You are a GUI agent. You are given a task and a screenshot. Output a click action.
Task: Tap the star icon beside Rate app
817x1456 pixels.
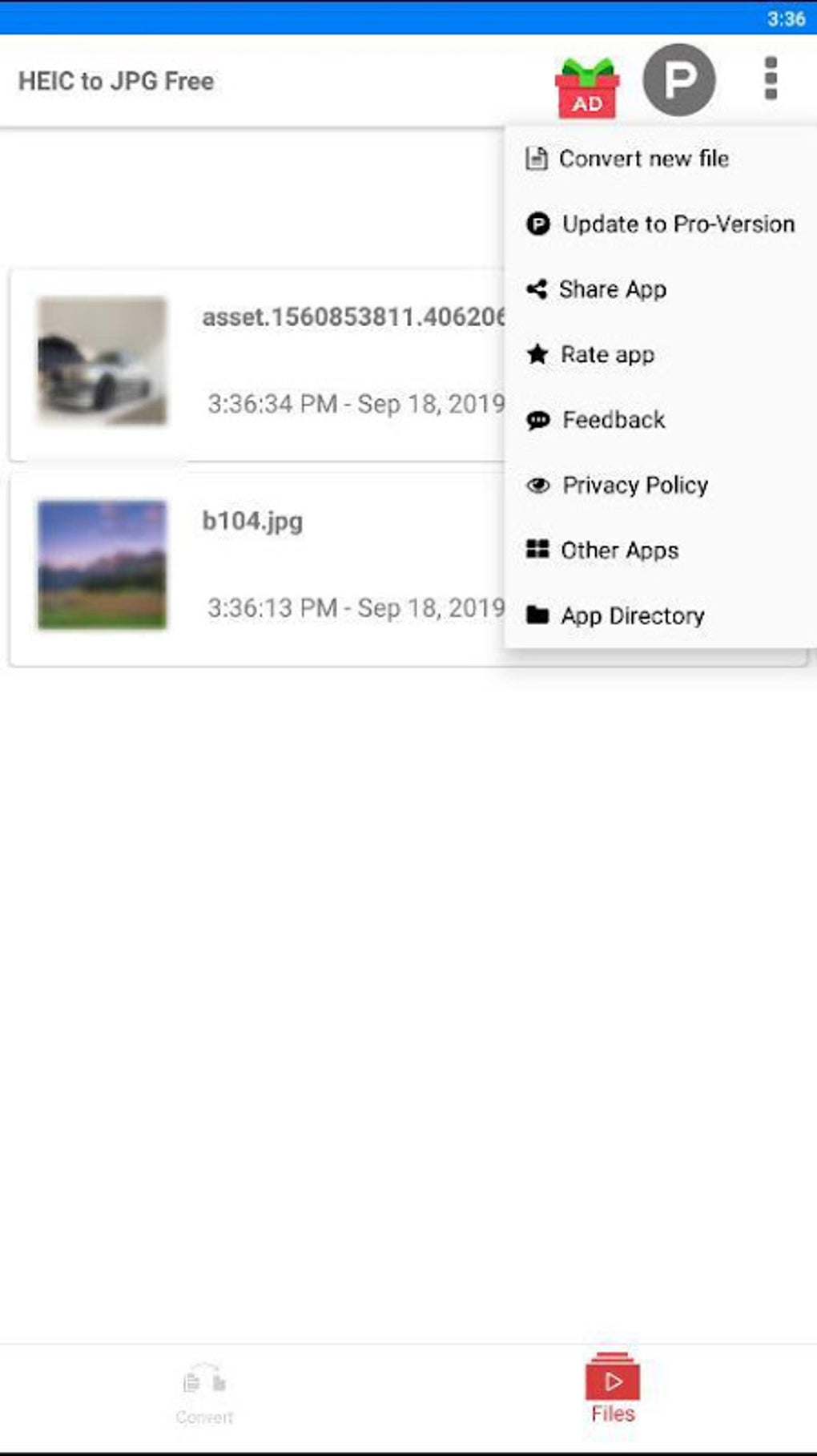(536, 354)
